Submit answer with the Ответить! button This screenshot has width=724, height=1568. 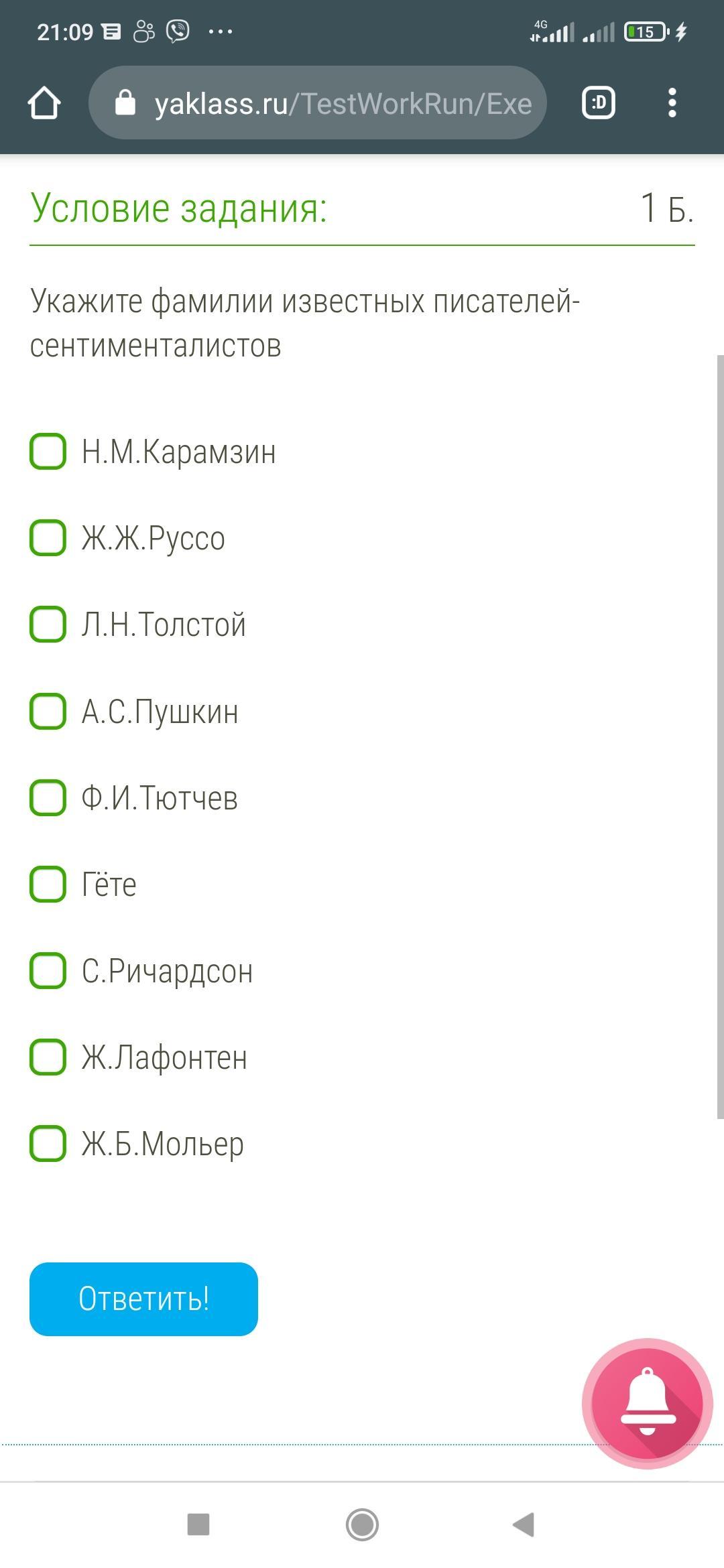pyautogui.click(x=143, y=1299)
